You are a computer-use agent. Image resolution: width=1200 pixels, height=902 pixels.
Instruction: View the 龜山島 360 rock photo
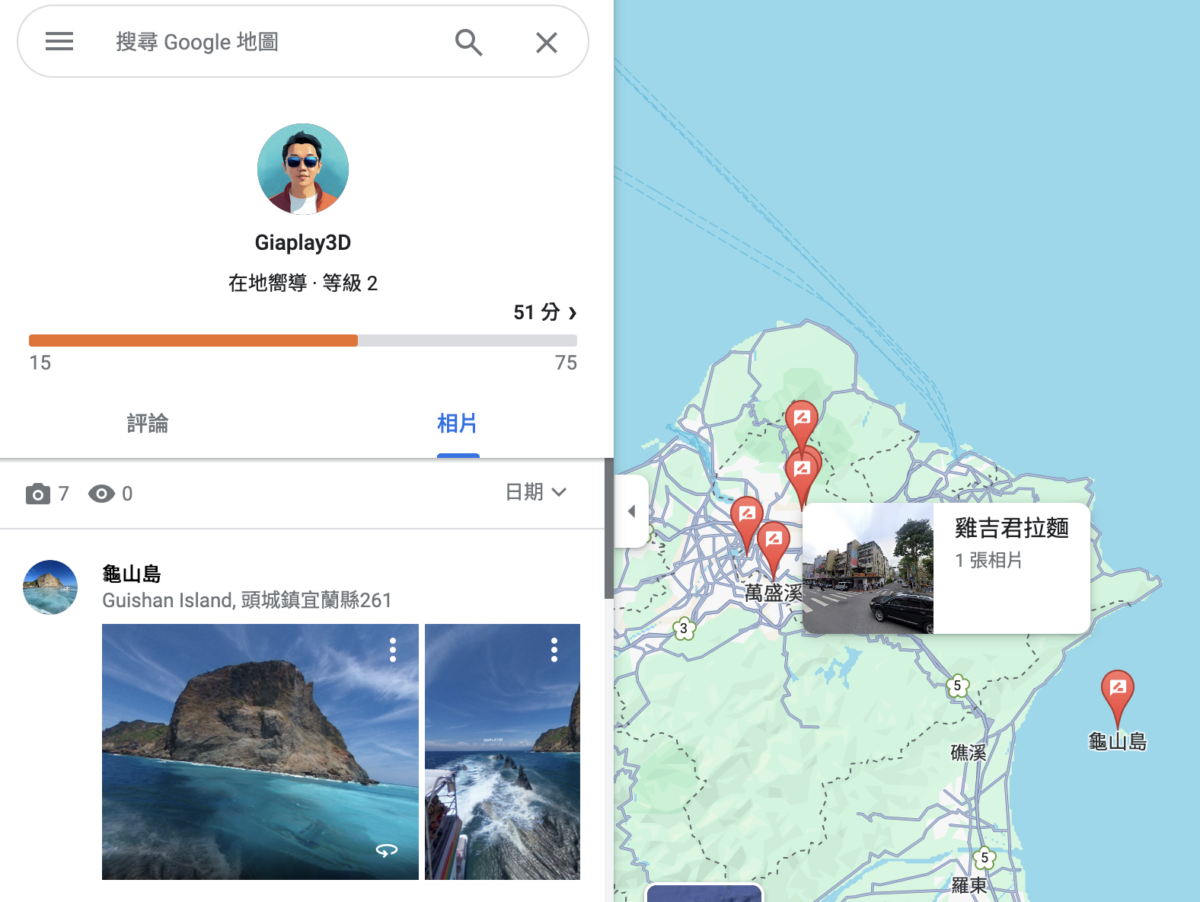[x=260, y=751]
